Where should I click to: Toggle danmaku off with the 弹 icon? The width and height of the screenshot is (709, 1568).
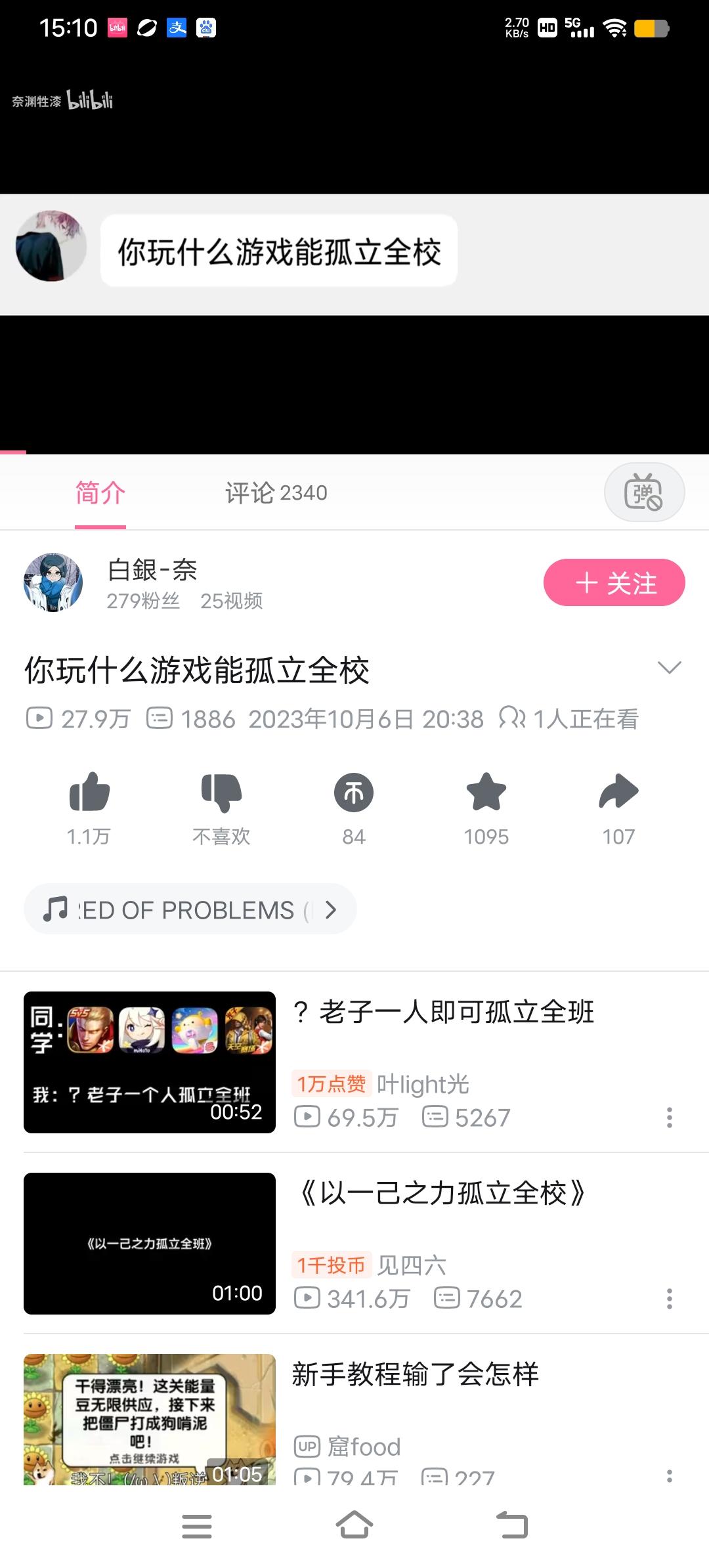[x=643, y=492]
